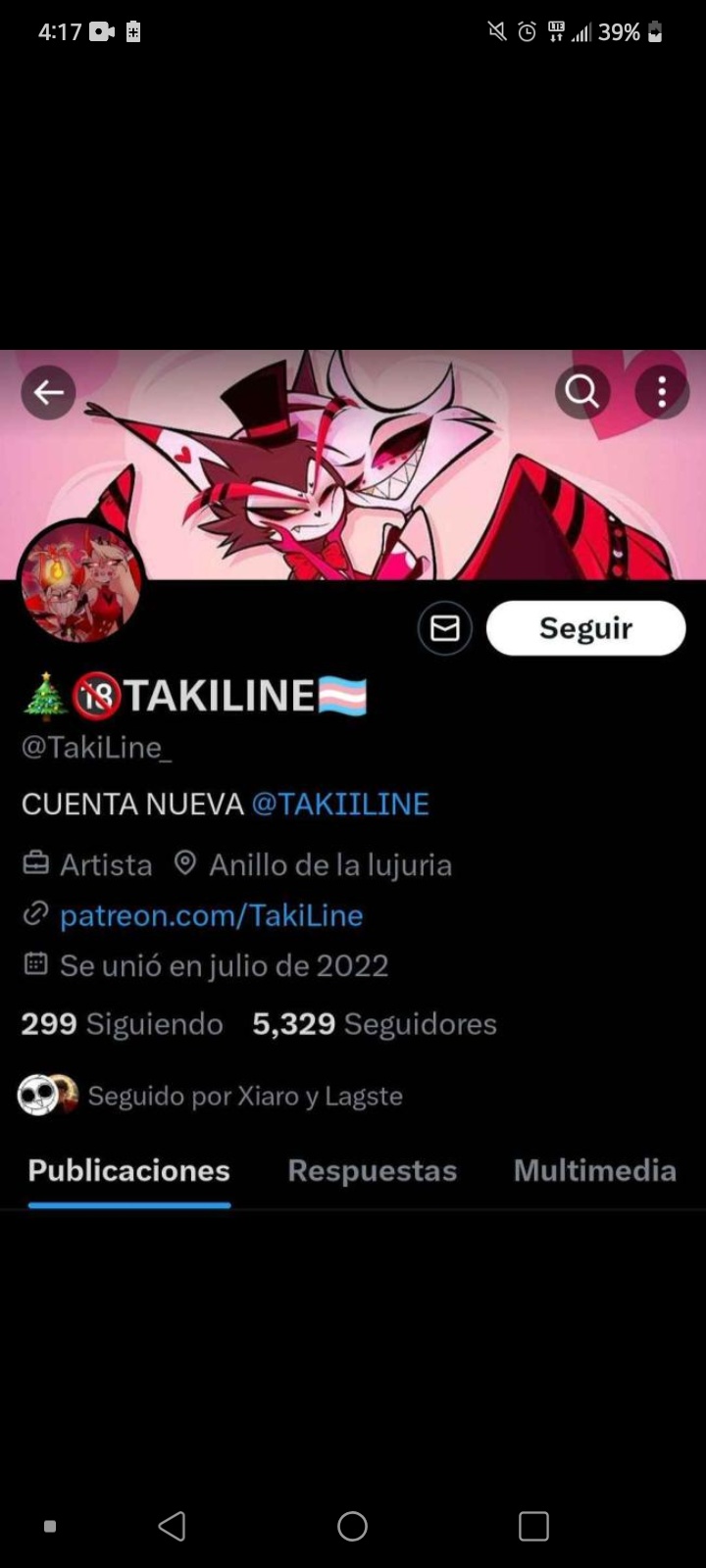This screenshot has height=1568, width=706.
Task: Open the @TAKIILINE mention link
Action: (x=340, y=805)
